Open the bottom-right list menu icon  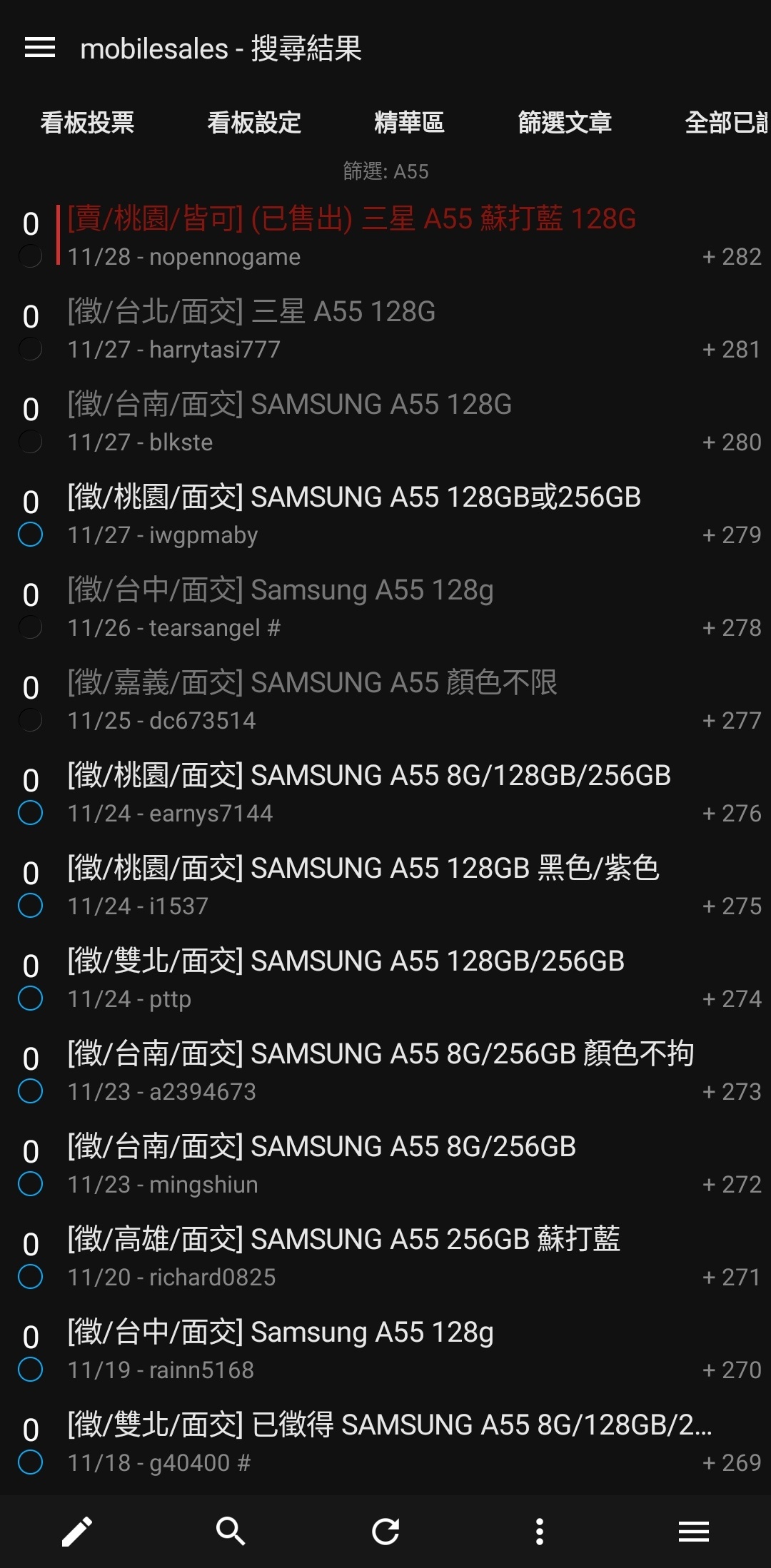(694, 1531)
